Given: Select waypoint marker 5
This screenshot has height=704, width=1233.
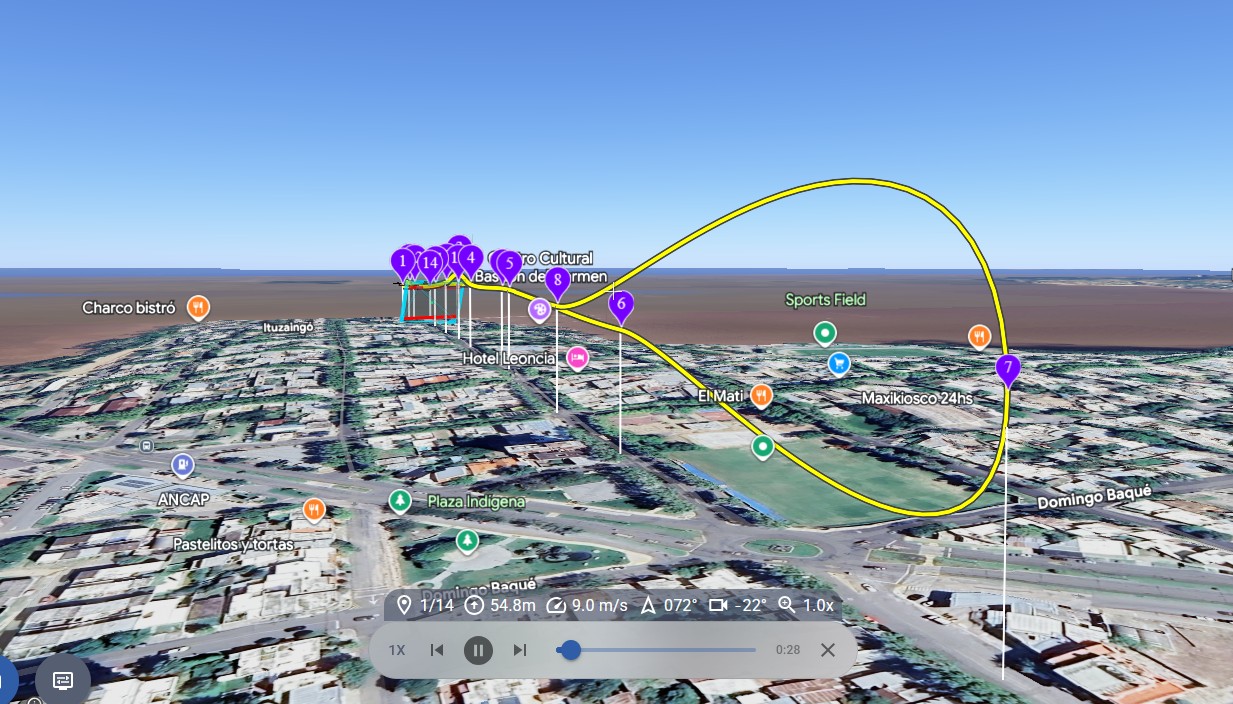Looking at the screenshot, I should tap(509, 265).
